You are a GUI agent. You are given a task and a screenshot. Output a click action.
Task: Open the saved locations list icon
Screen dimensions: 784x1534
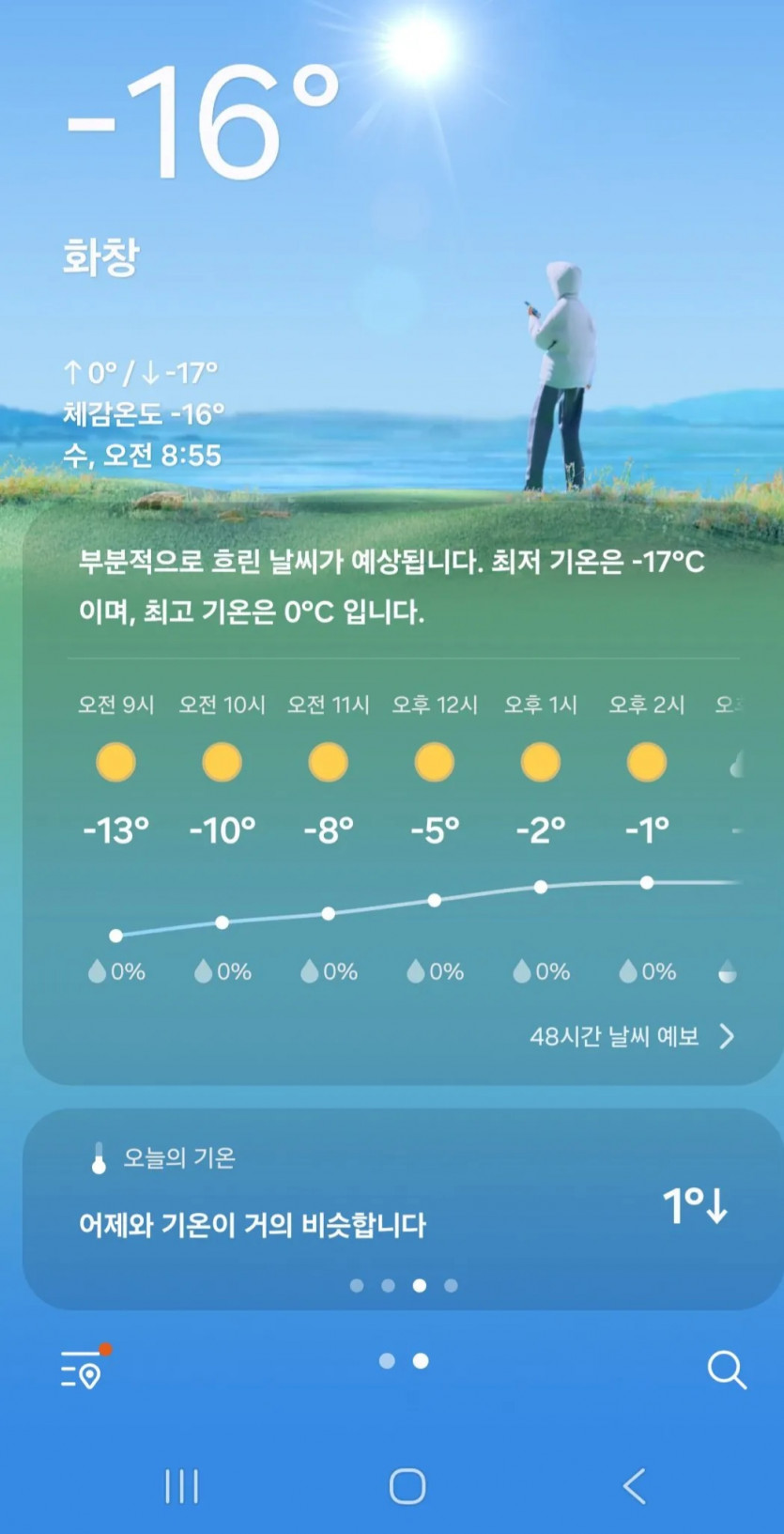[x=83, y=1370]
